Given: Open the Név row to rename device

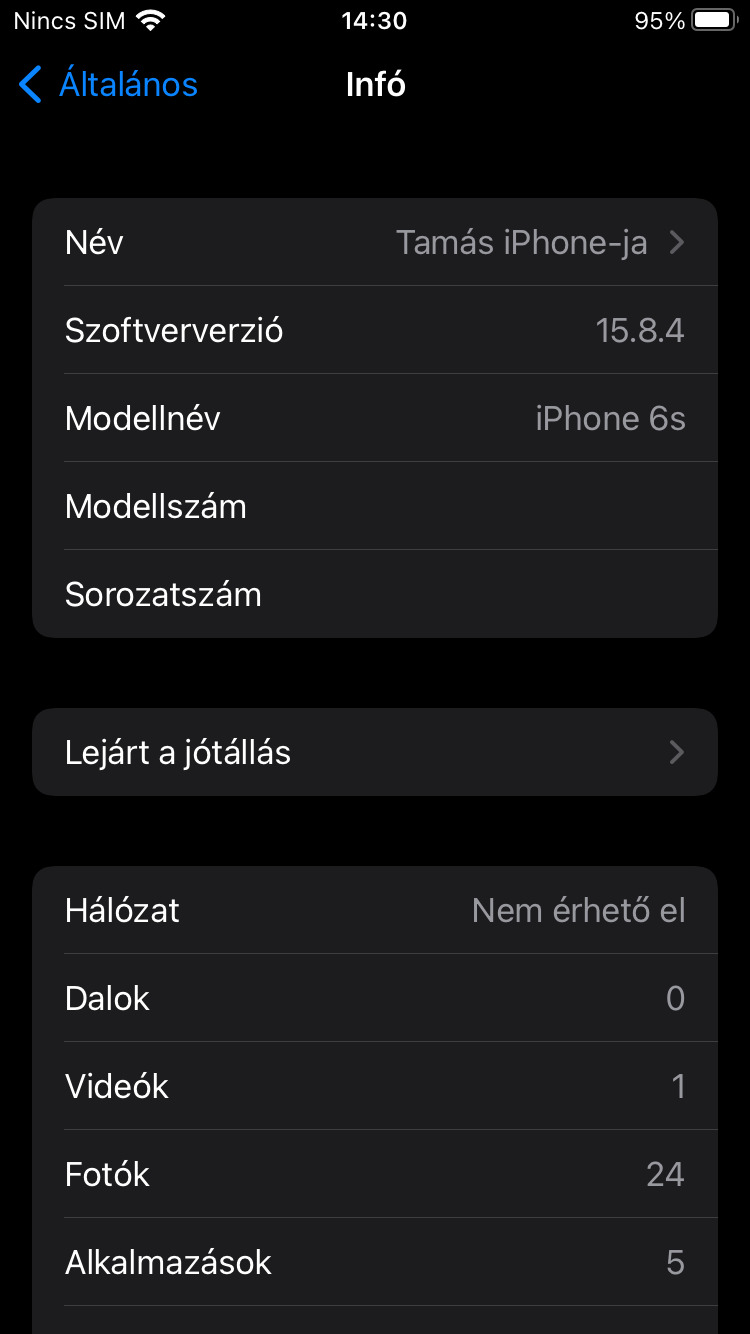Looking at the screenshot, I should [375, 243].
